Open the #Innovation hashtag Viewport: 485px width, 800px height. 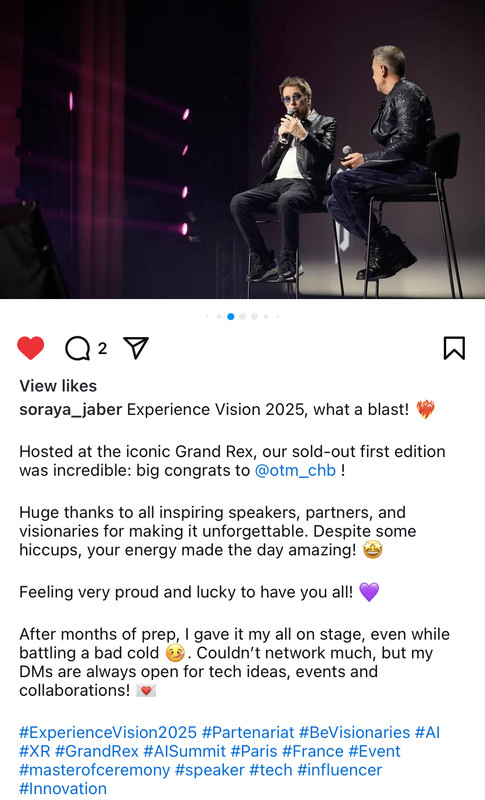point(63,789)
